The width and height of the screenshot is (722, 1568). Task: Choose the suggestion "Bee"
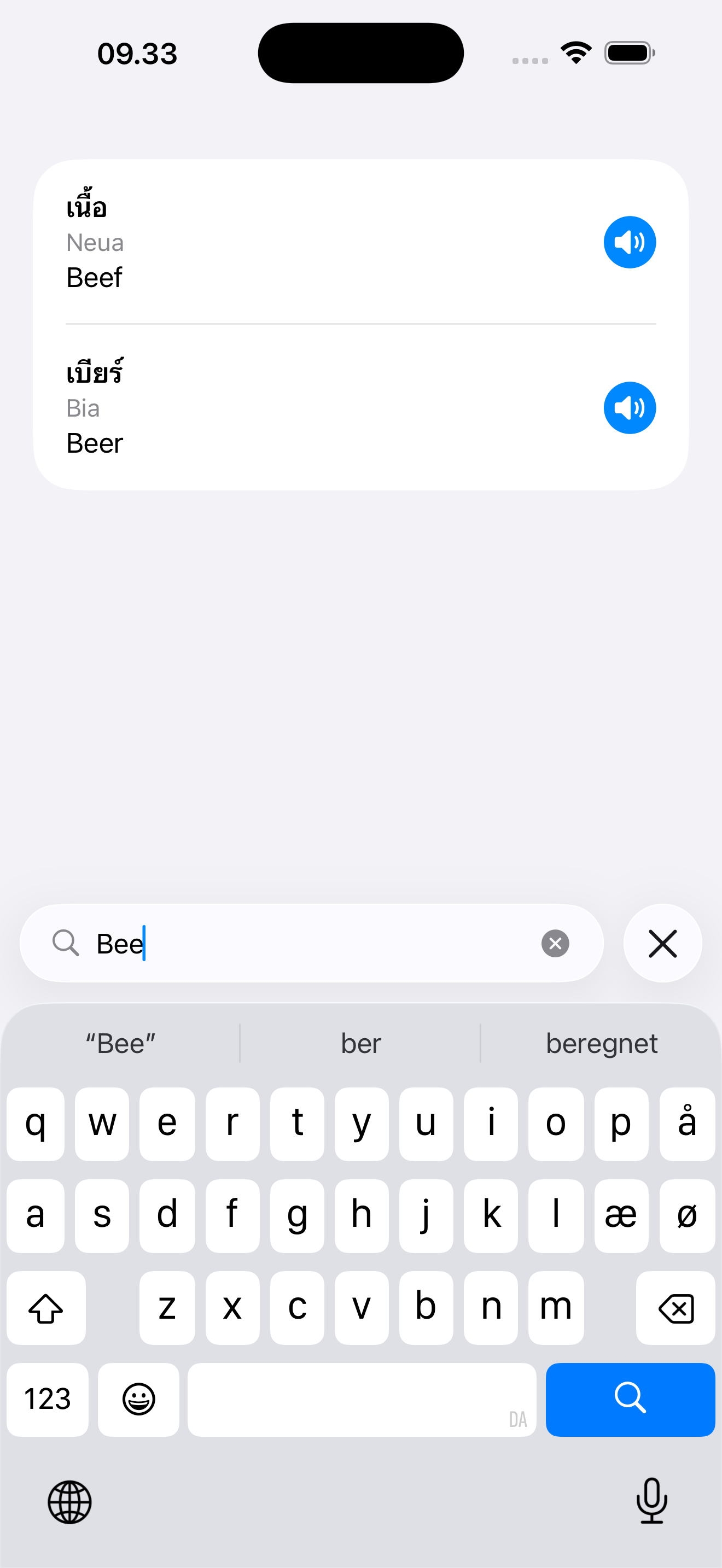tap(120, 1043)
